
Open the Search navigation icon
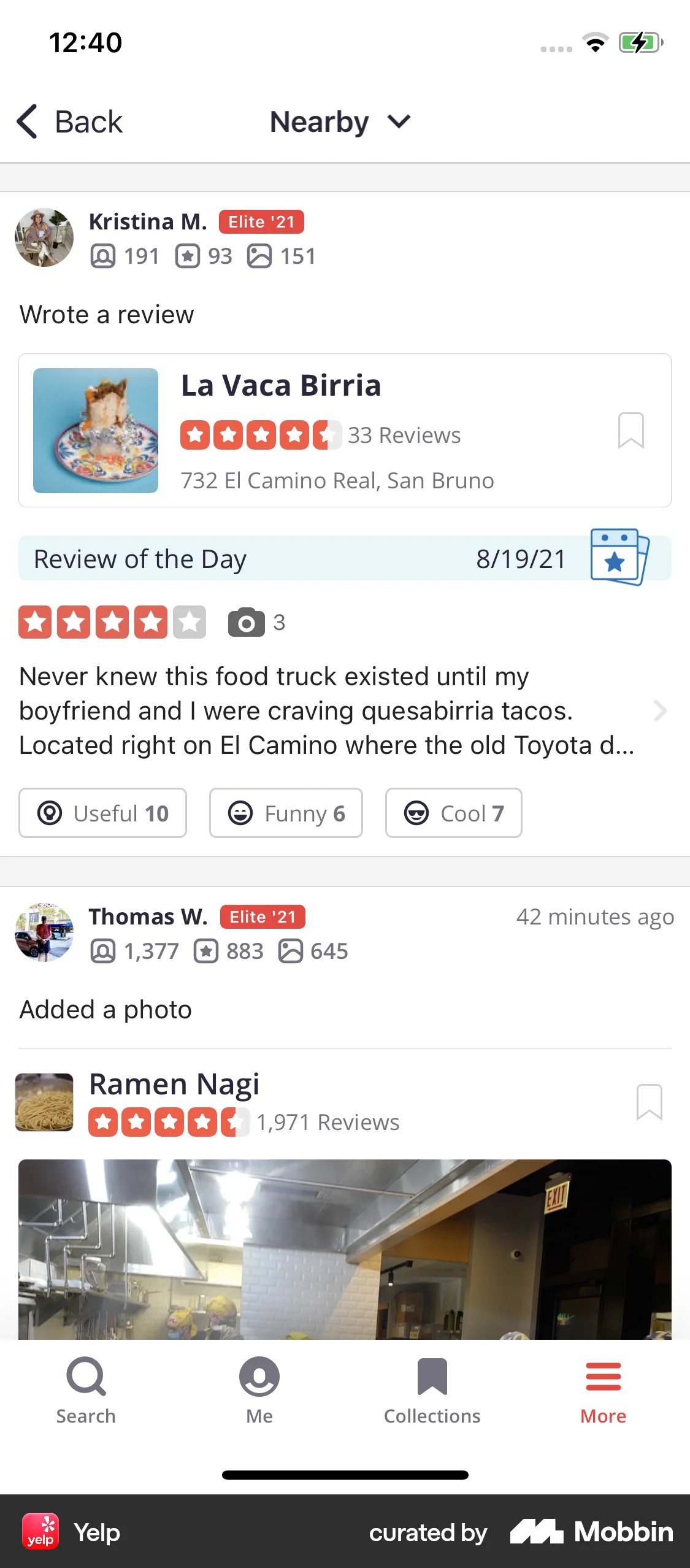[85, 1376]
